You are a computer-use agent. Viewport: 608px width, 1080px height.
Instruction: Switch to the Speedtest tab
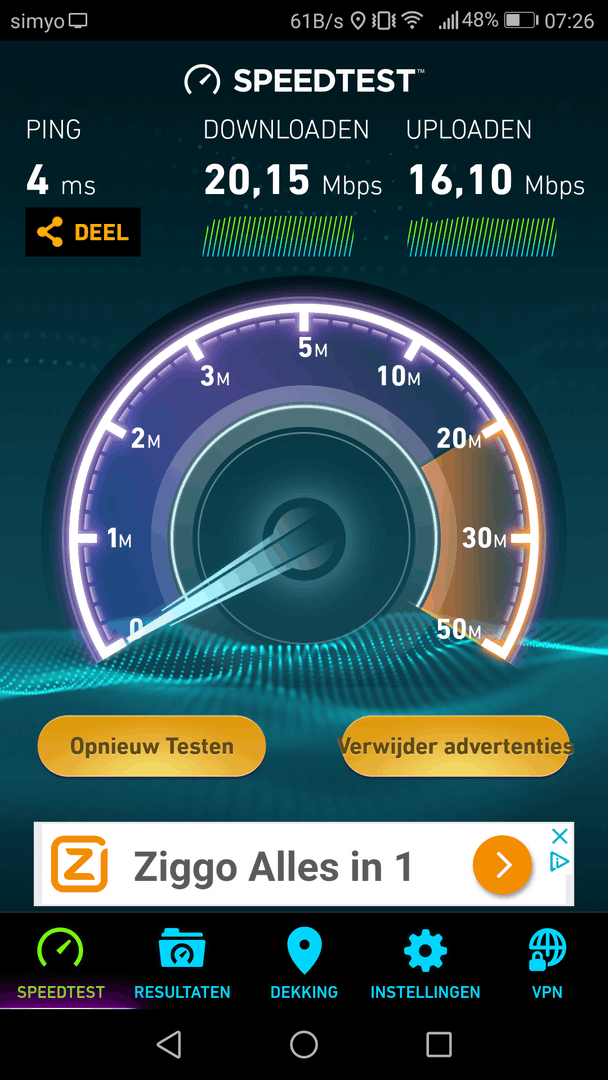tap(61, 964)
